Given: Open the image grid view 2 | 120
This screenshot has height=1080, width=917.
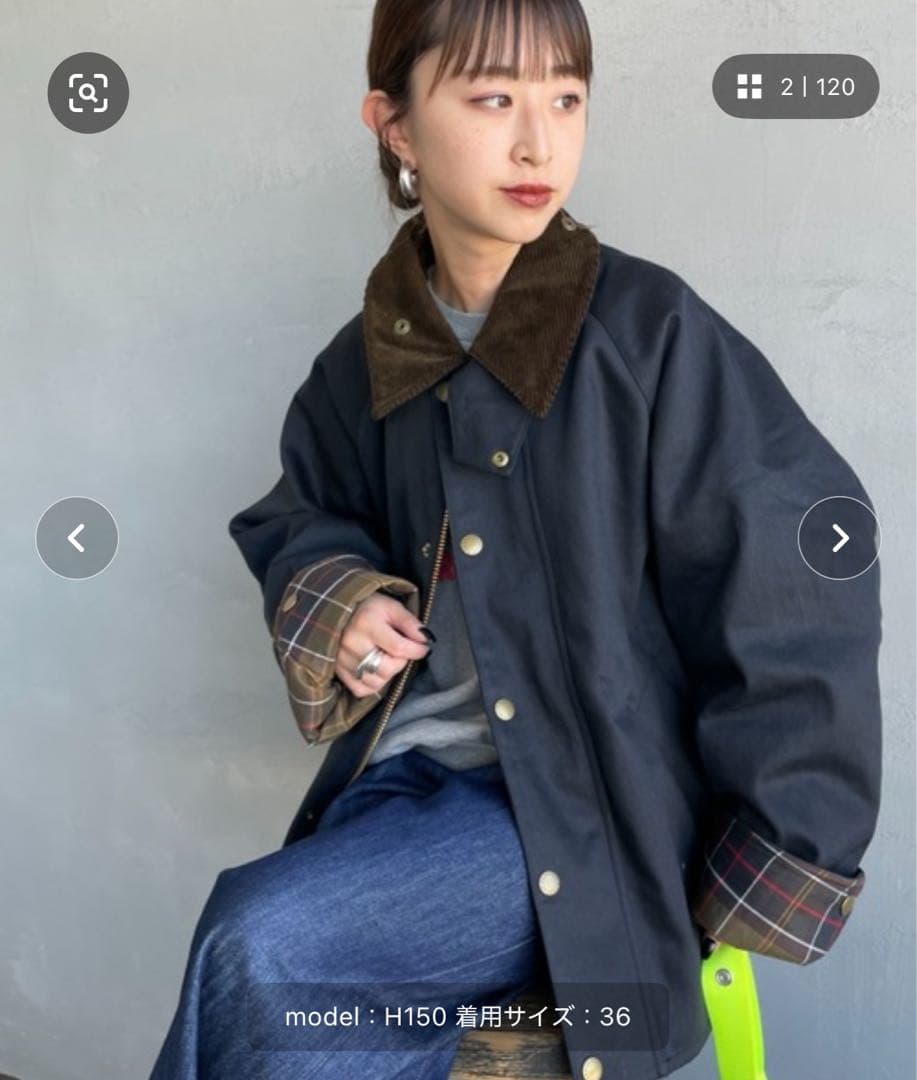Looking at the screenshot, I should click(795, 87).
